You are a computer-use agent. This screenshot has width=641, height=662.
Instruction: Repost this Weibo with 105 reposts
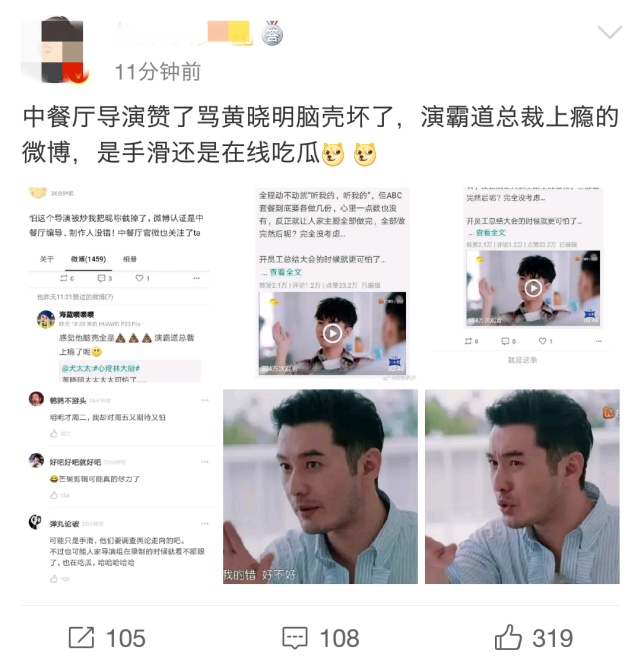(x=106, y=637)
